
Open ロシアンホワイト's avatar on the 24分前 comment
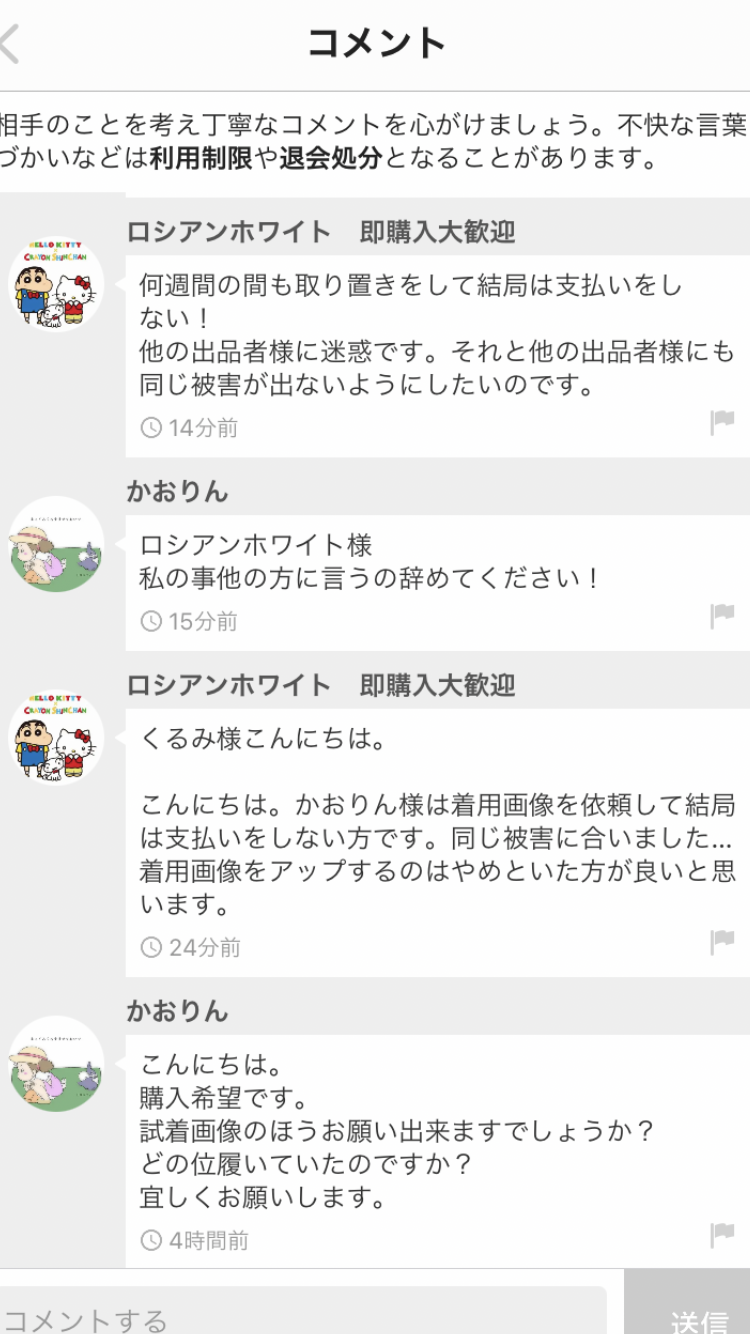[57, 737]
